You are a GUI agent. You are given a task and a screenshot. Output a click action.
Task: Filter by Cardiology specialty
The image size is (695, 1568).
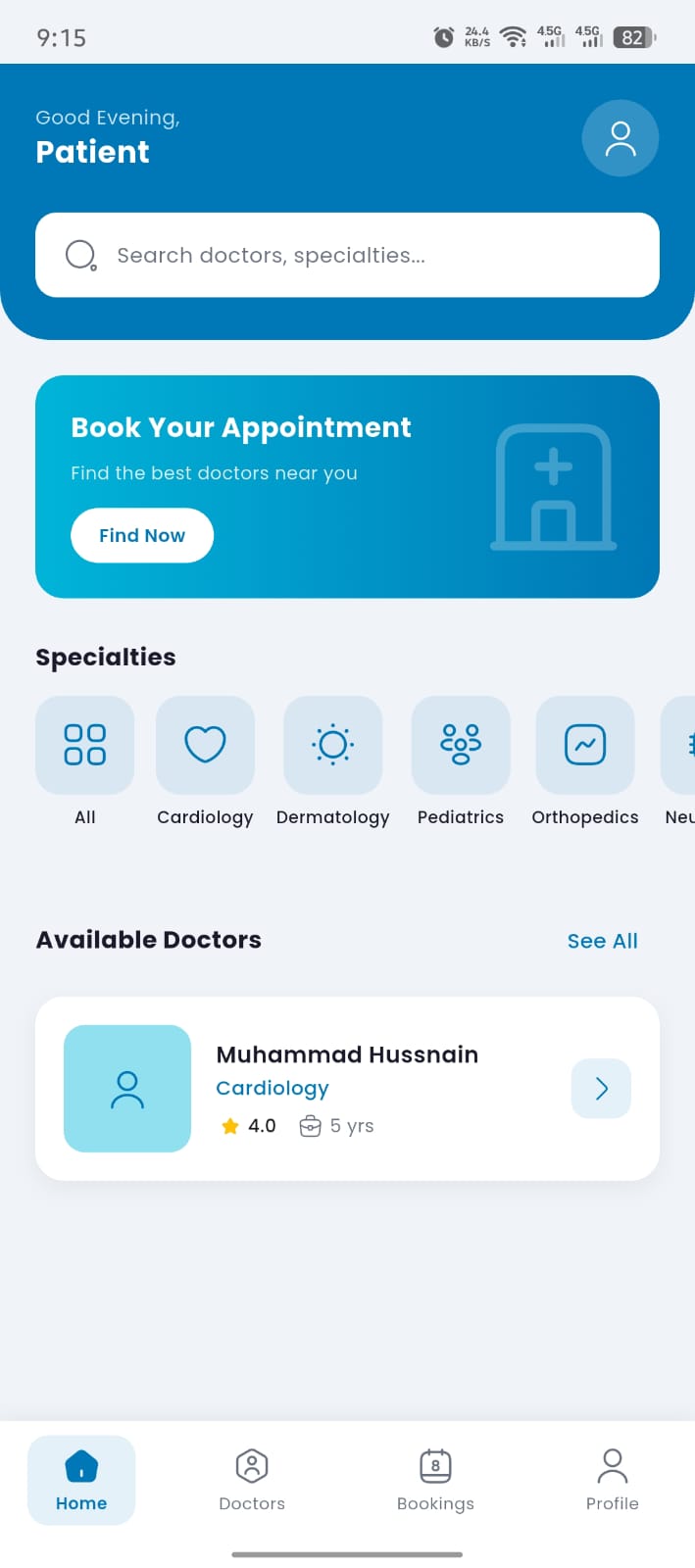click(205, 745)
